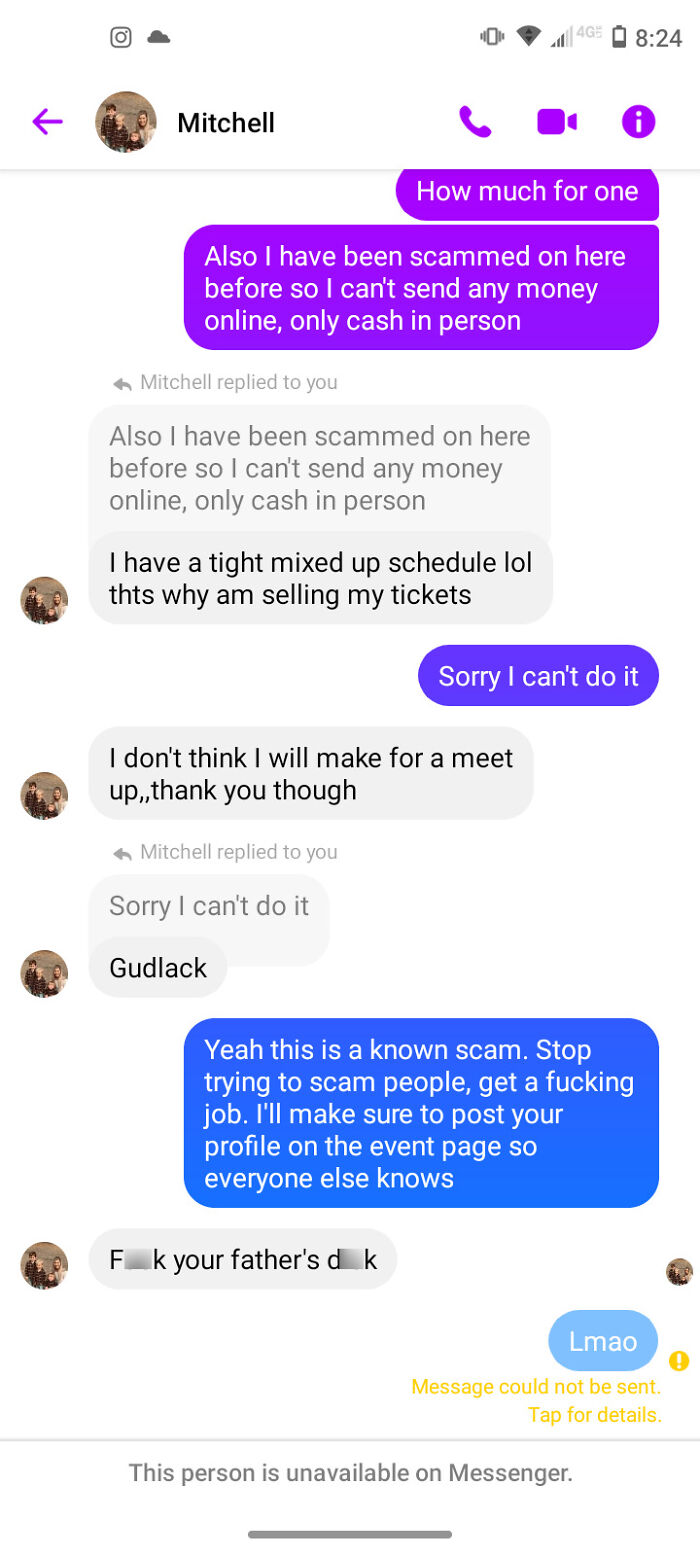Open Mitchell's profile from header name
Viewport: 700px width, 1556px height.
[x=226, y=123]
